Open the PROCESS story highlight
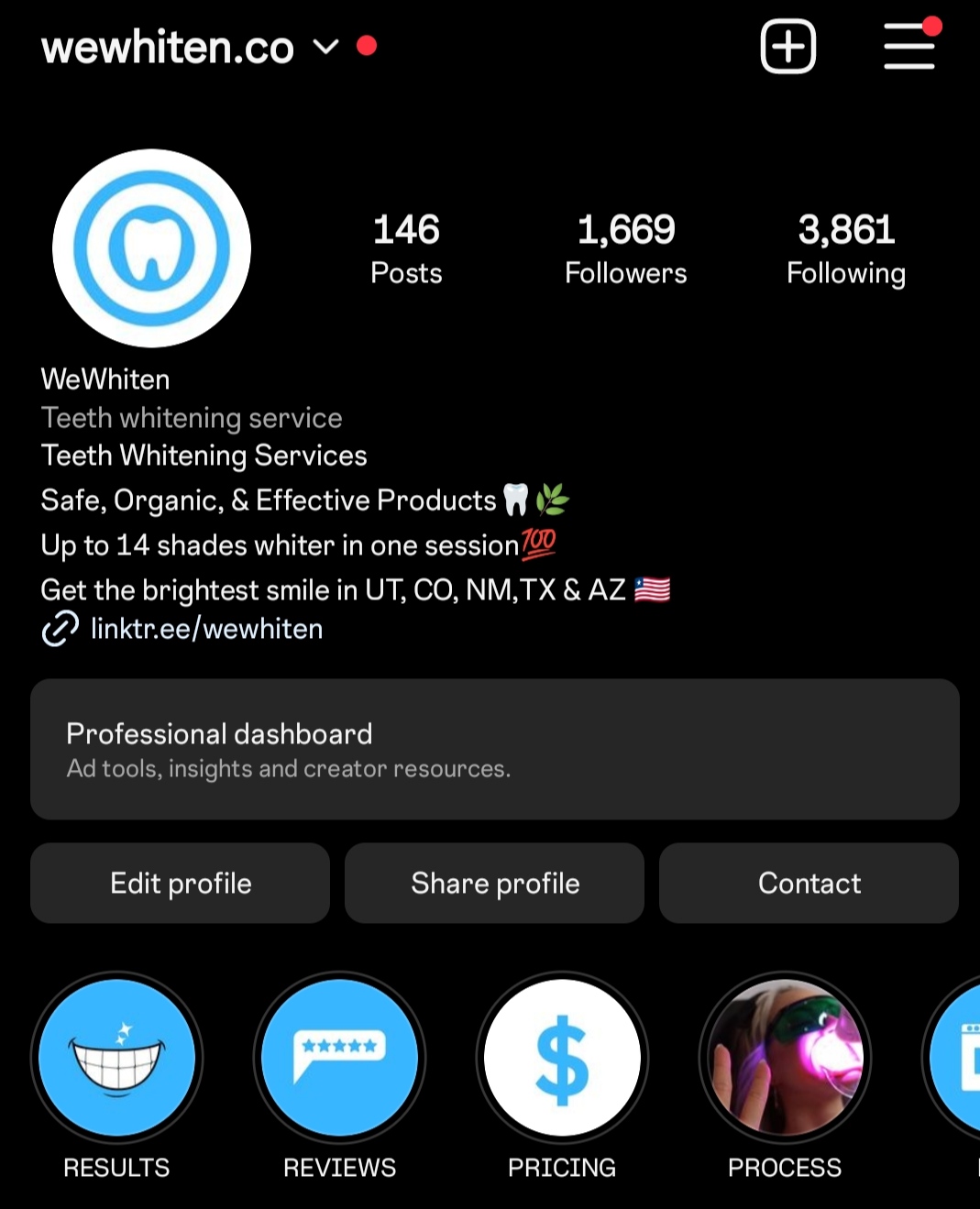This screenshot has height=1209, width=980. 785,1058
